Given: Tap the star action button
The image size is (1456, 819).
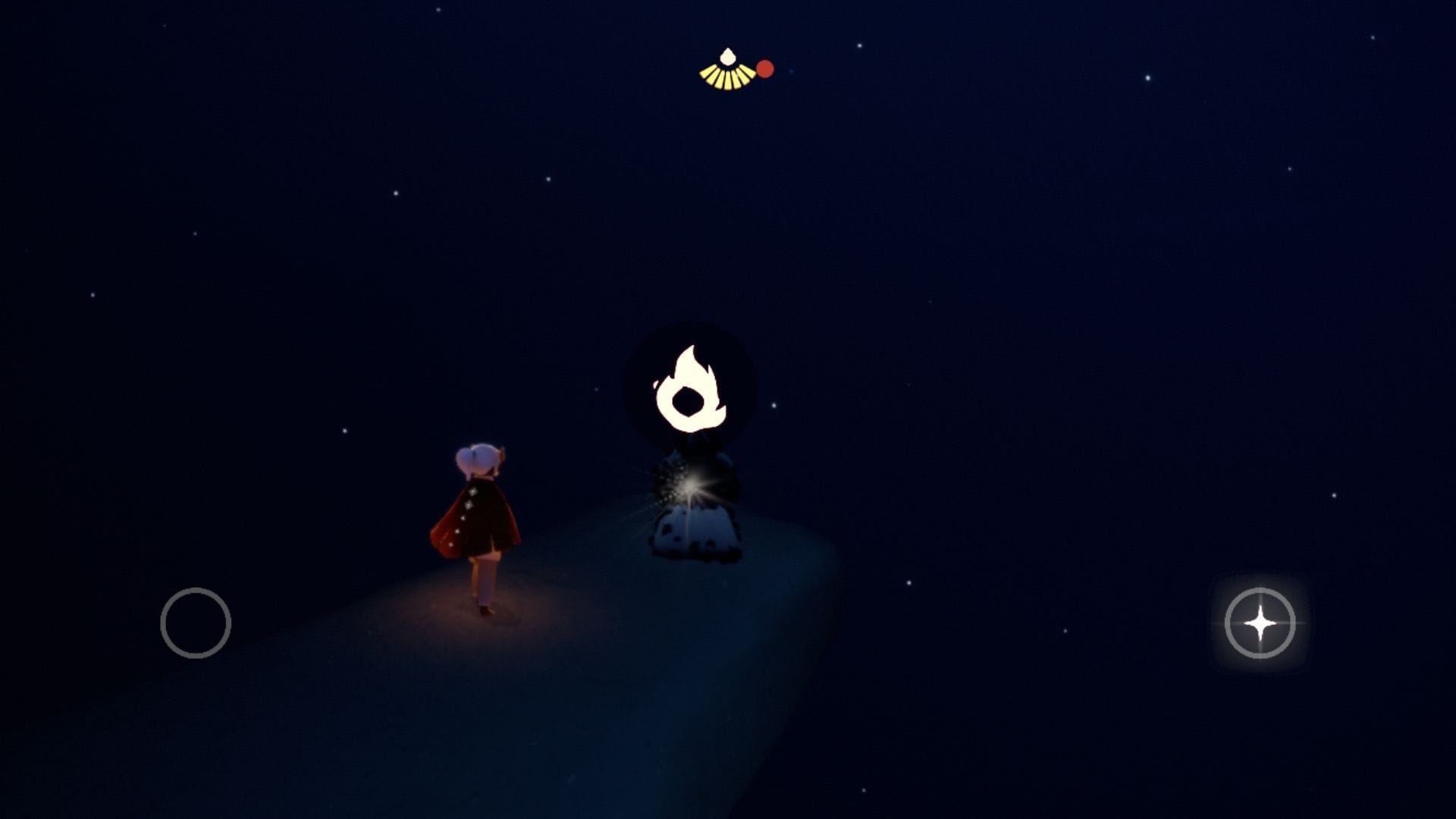Looking at the screenshot, I should click(1260, 623).
